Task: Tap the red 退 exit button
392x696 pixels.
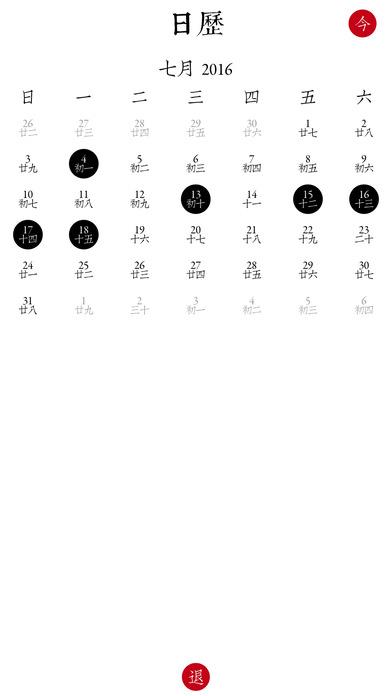Action: [196, 677]
